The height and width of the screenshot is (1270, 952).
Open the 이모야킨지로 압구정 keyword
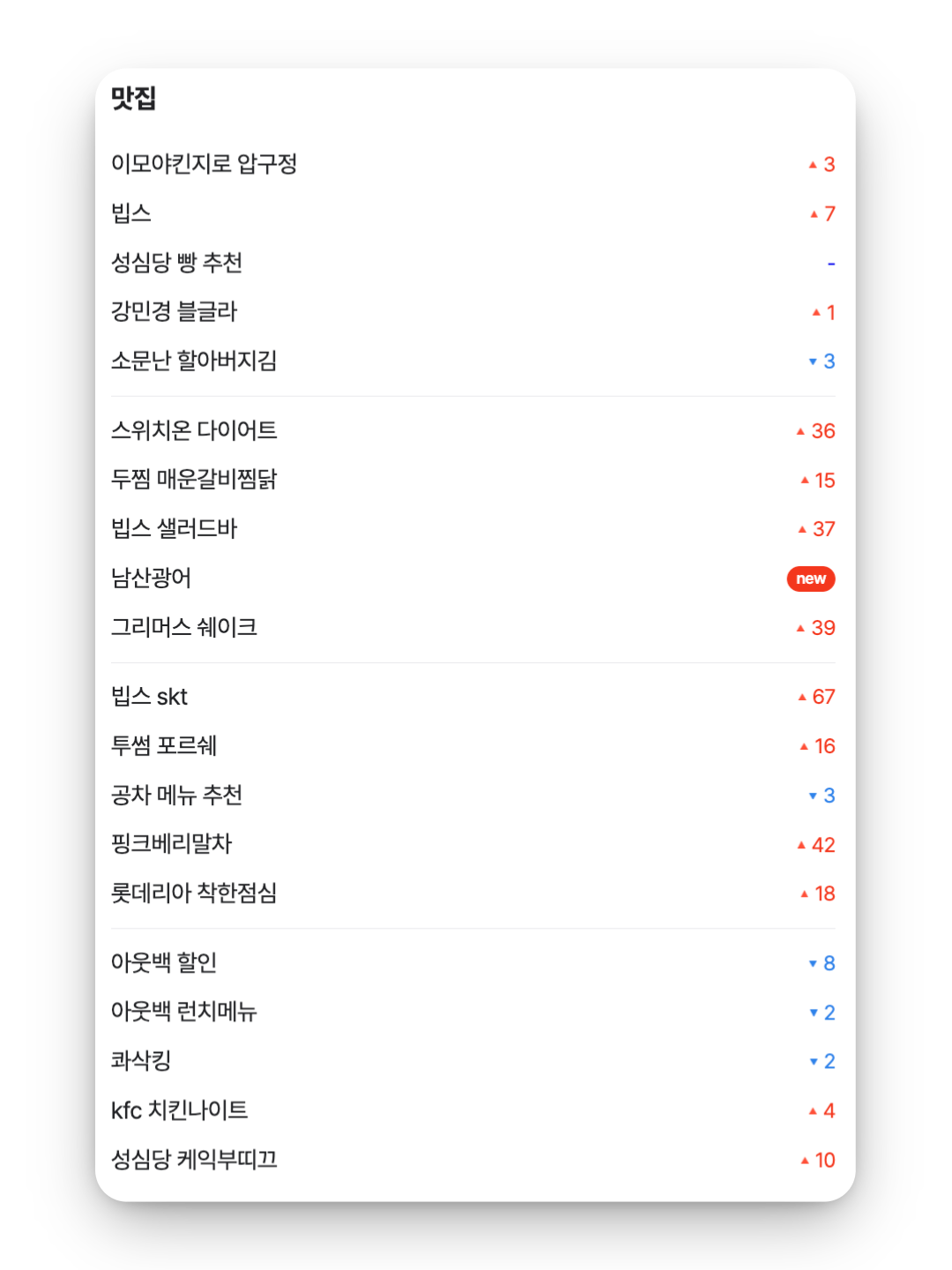pos(204,164)
